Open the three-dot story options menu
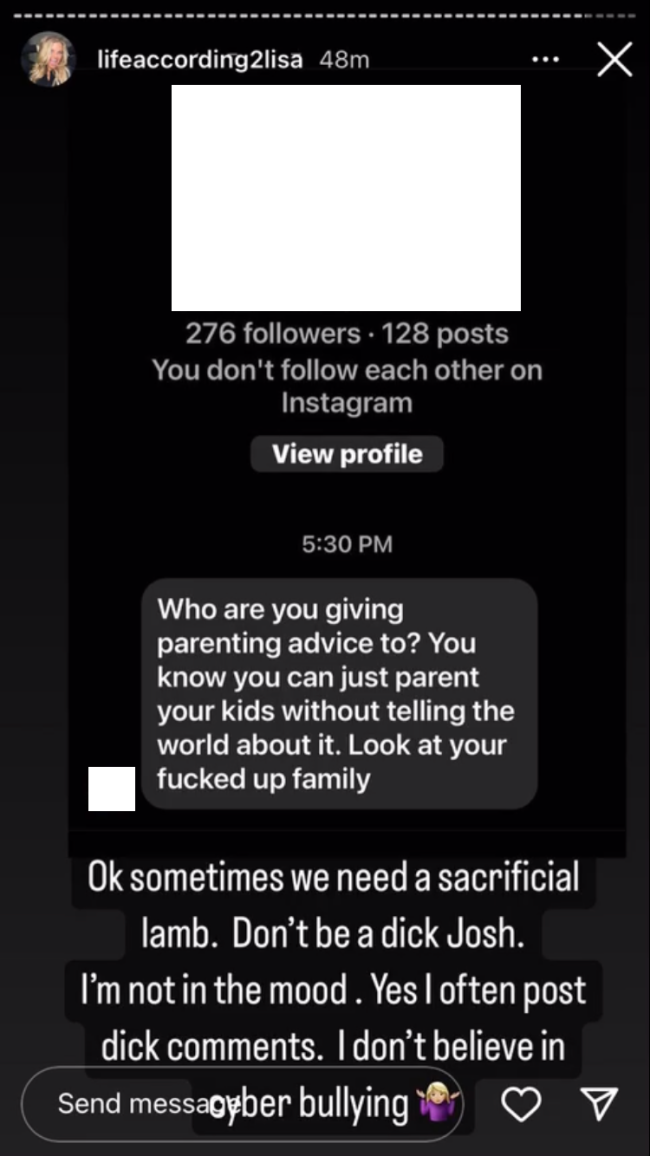The height and width of the screenshot is (1156, 650). tap(544, 60)
